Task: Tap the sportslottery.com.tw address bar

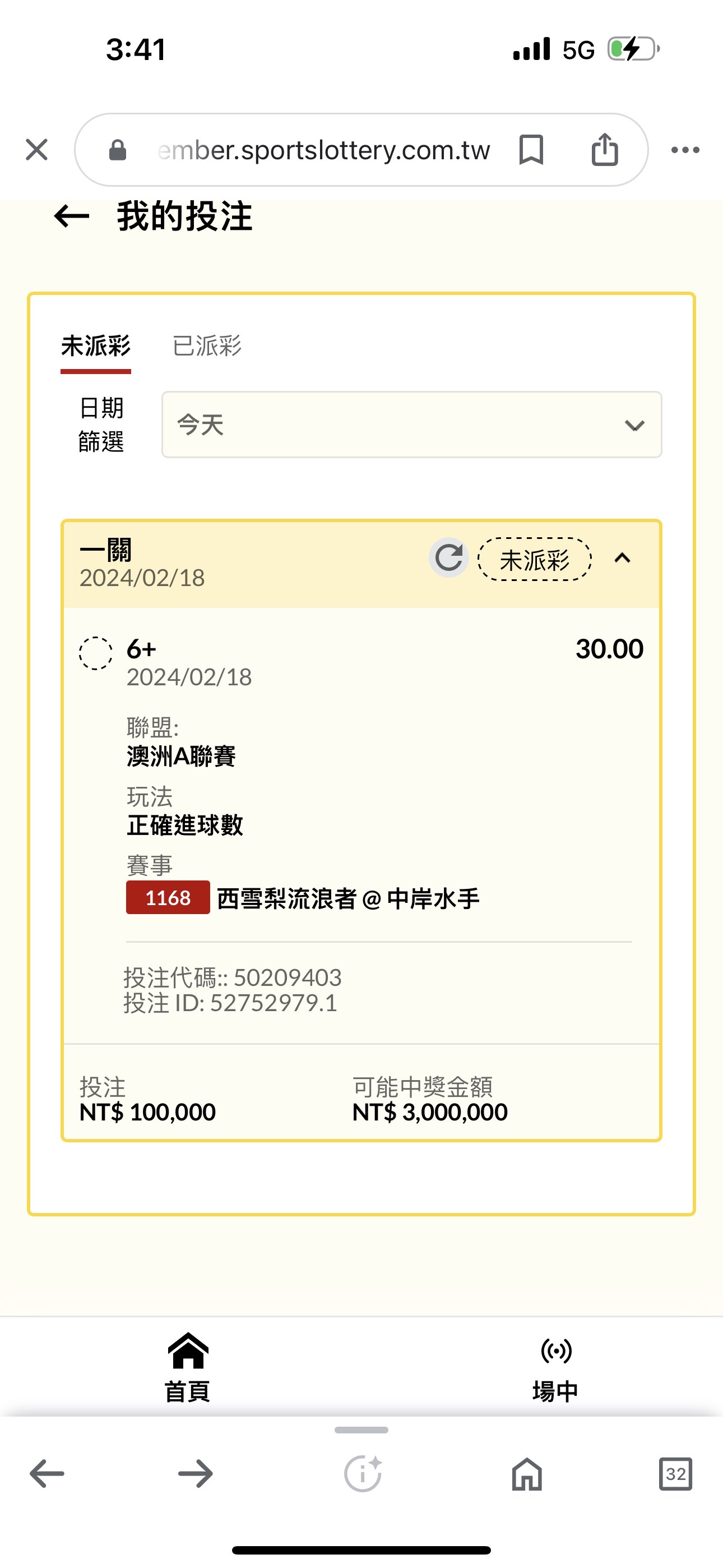Action: (x=323, y=150)
